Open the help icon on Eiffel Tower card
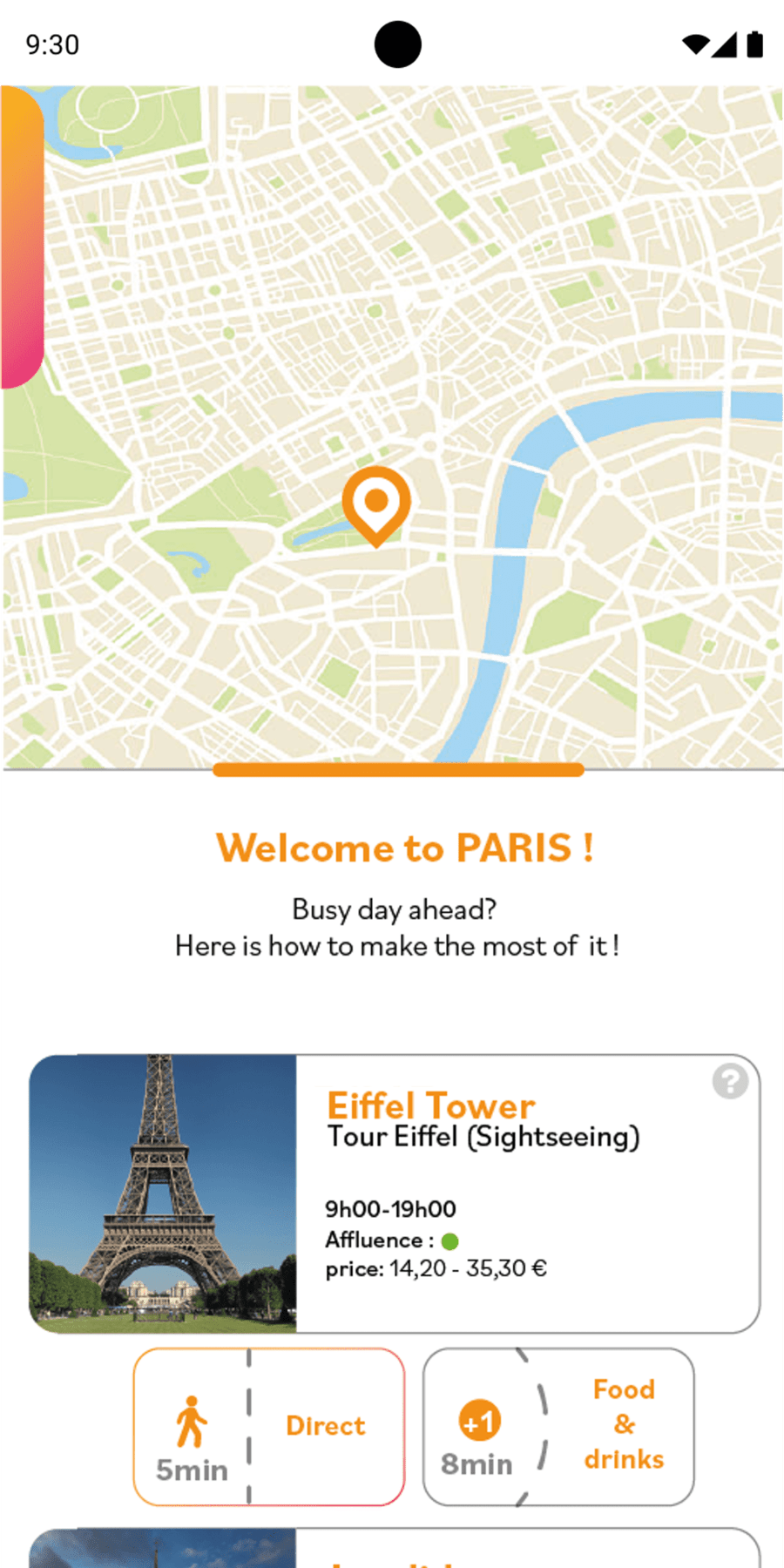This screenshot has width=784, height=1568. pyautogui.click(x=730, y=1082)
